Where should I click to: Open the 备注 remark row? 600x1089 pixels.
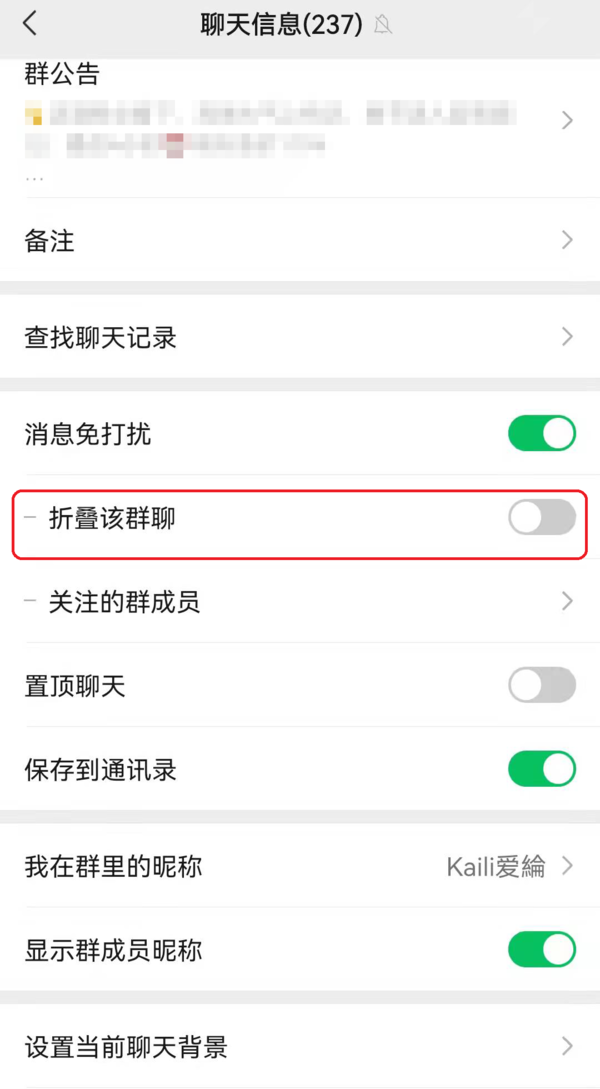[x=300, y=240]
